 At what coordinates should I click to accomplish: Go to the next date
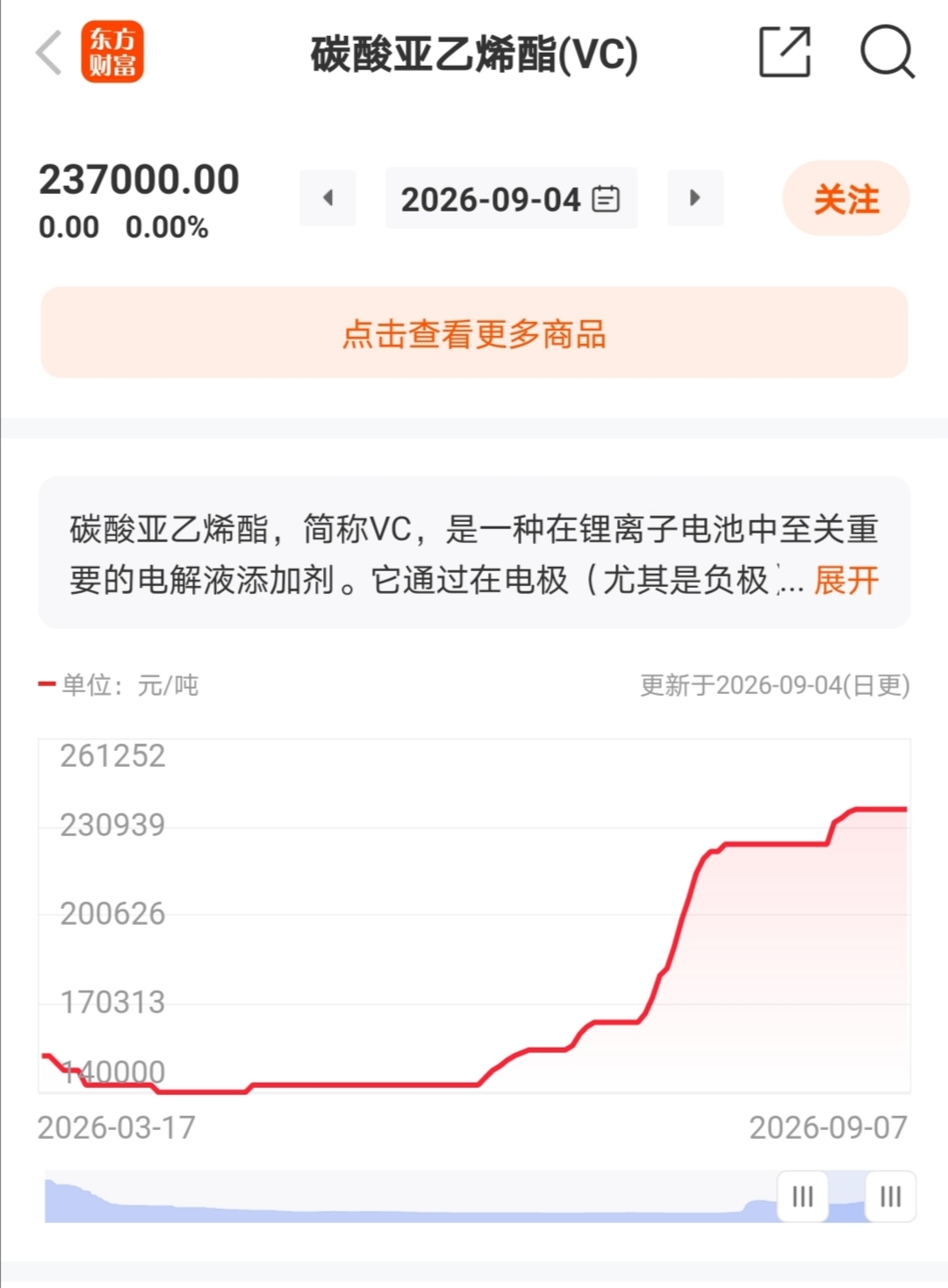click(695, 198)
